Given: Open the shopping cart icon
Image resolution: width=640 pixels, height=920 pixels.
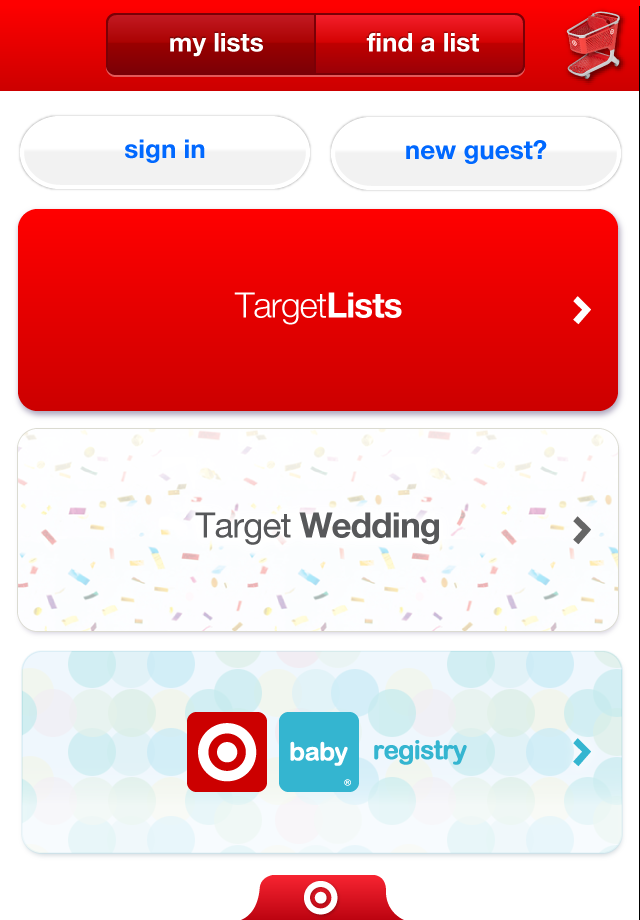Looking at the screenshot, I should (594, 45).
